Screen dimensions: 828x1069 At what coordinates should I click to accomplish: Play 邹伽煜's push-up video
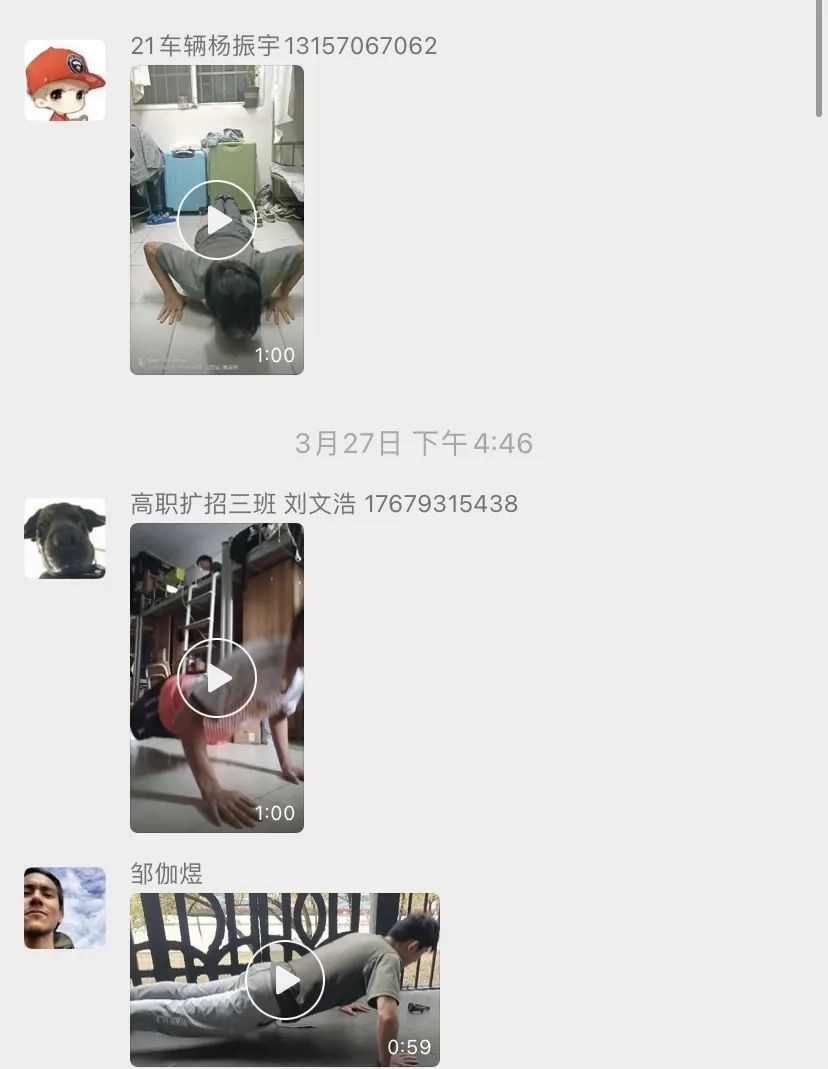[285, 980]
